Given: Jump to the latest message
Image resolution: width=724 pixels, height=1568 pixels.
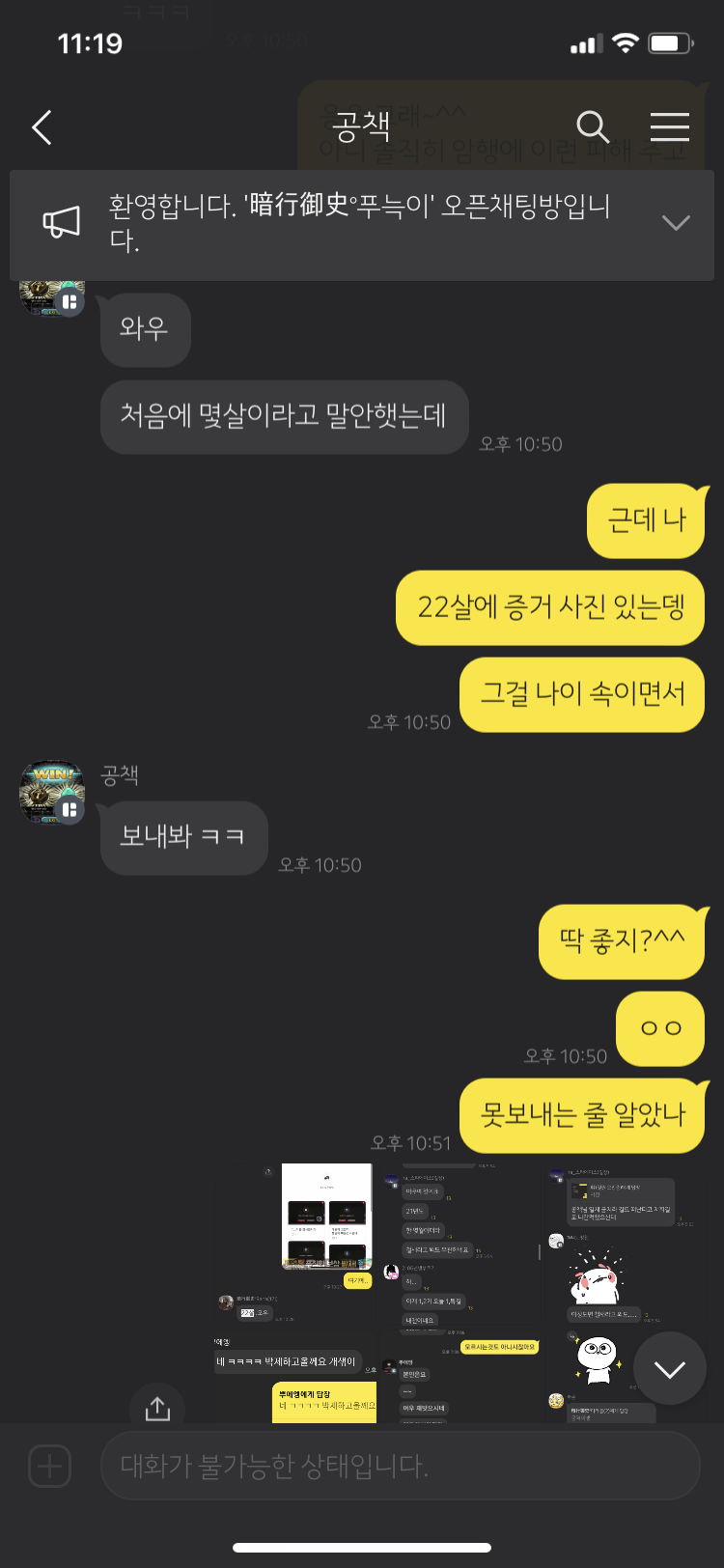Looking at the screenshot, I should [669, 1368].
